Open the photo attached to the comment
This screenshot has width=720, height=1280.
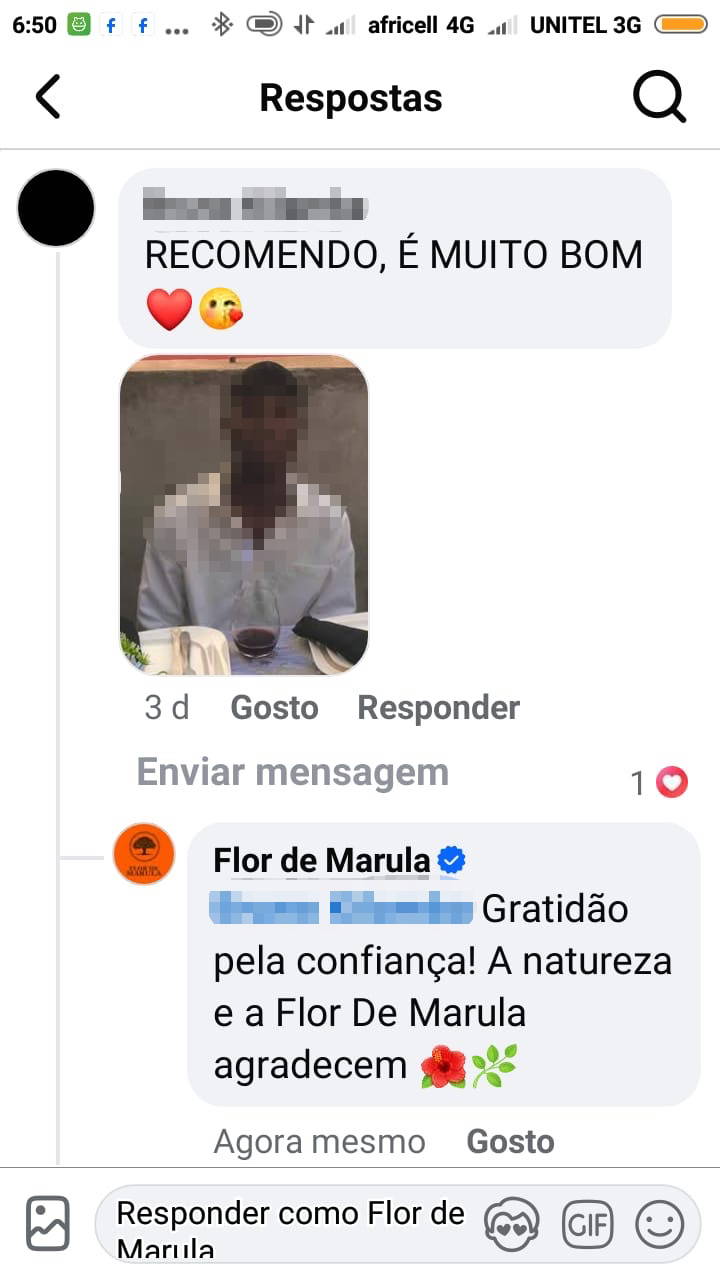tap(244, 515)
